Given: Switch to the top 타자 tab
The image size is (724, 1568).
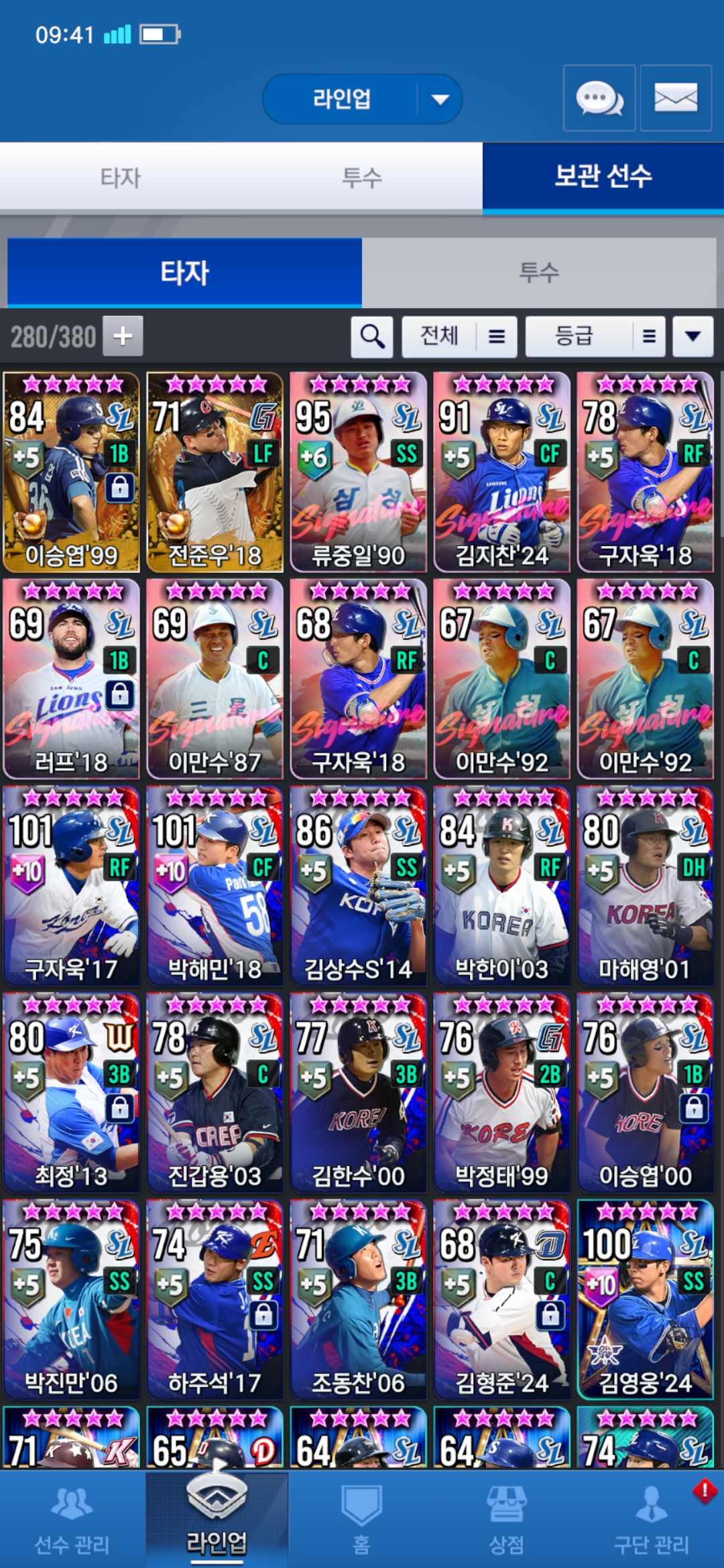Looking at the screenshot, I should tap(121, 178).
